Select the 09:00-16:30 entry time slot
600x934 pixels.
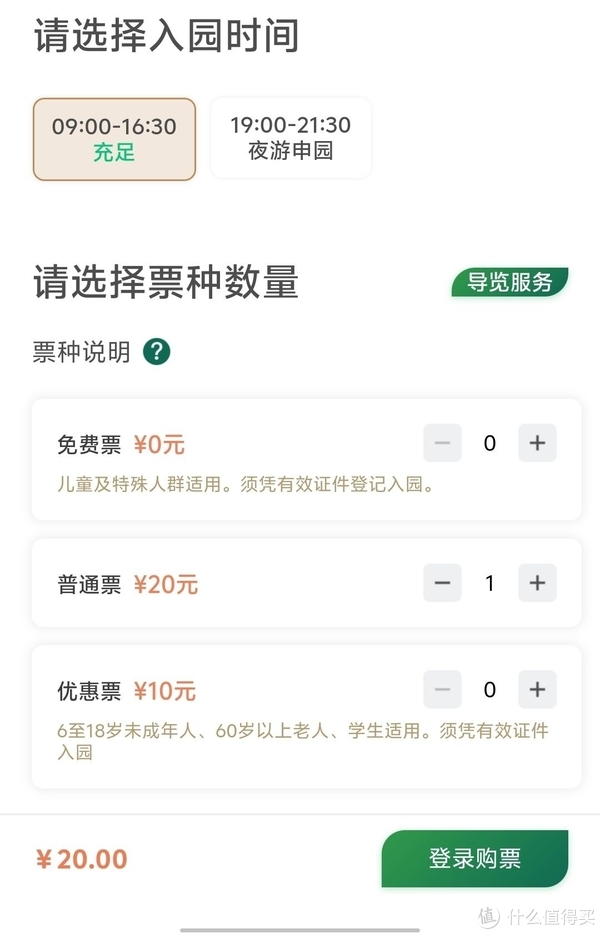[114, 139]
